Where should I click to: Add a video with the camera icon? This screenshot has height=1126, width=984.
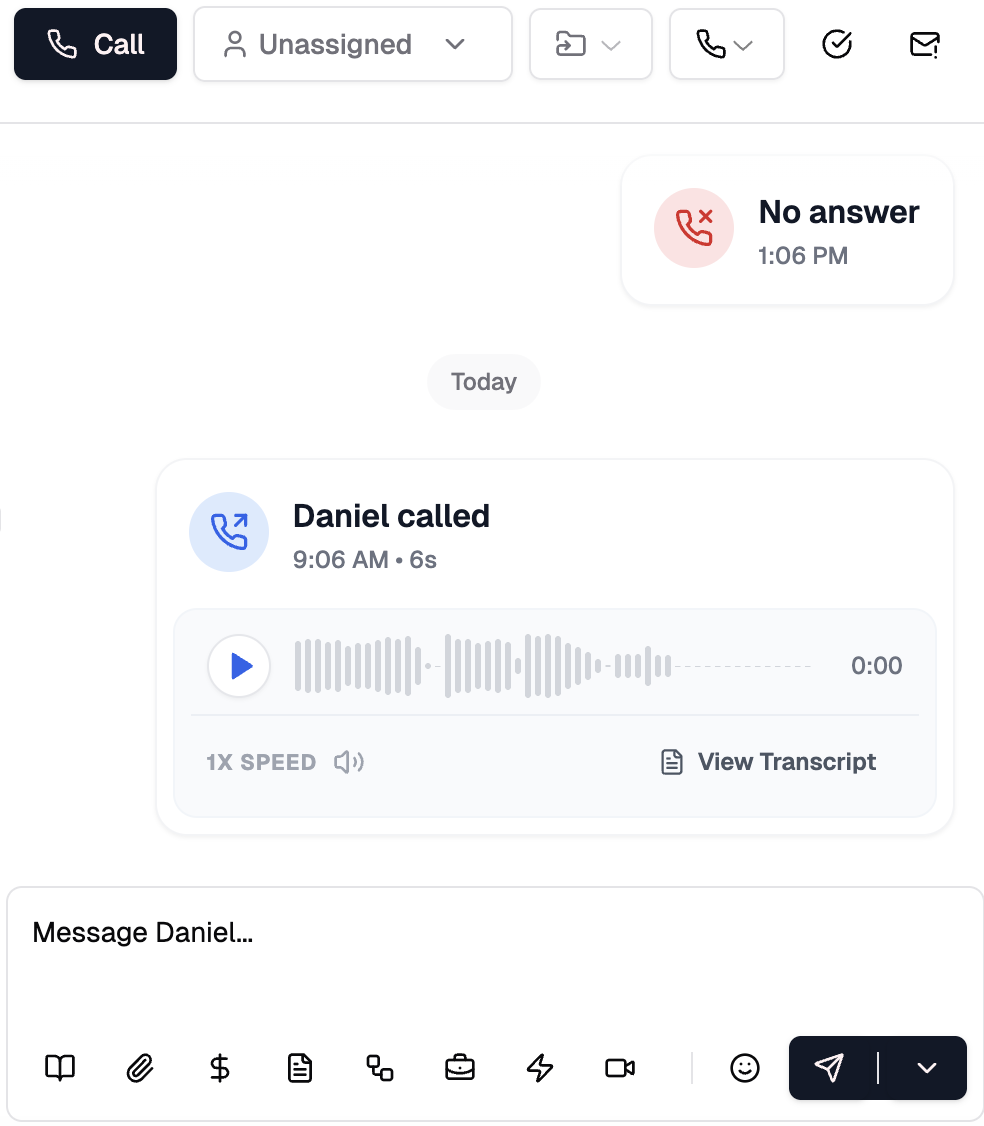coord(620,1068)
